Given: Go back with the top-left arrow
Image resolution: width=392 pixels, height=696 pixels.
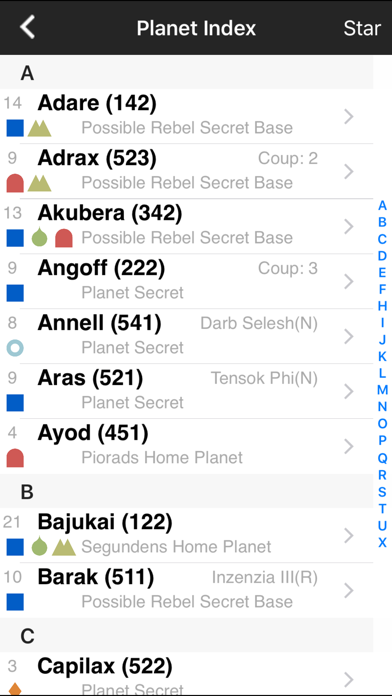Looking at the screenshot, I should (x=28, y=28).
